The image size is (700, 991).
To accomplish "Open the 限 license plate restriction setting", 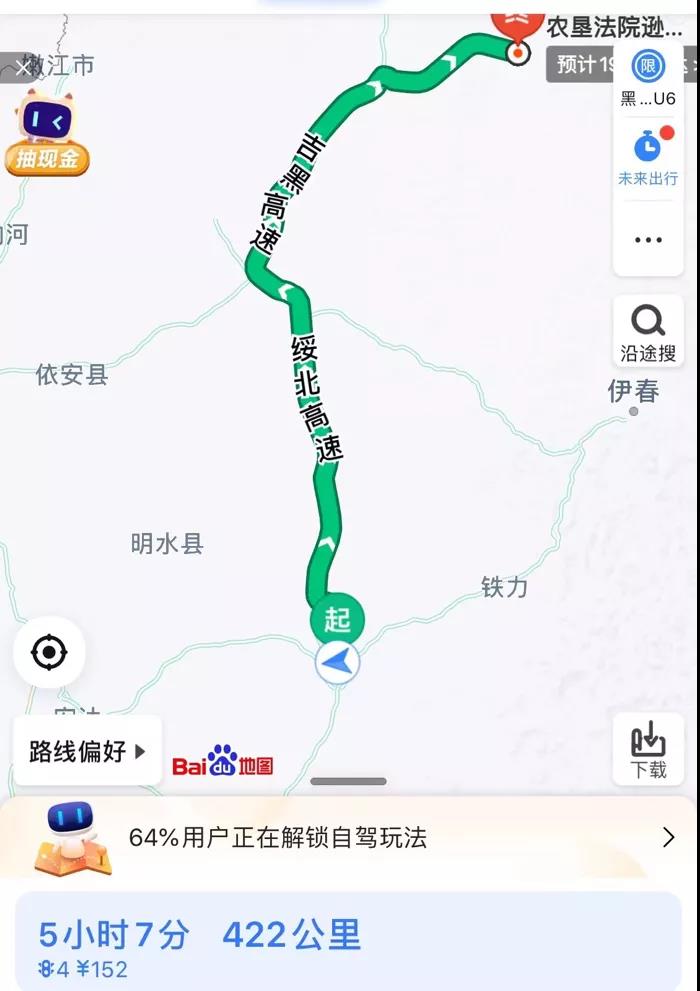I will 648,67.
